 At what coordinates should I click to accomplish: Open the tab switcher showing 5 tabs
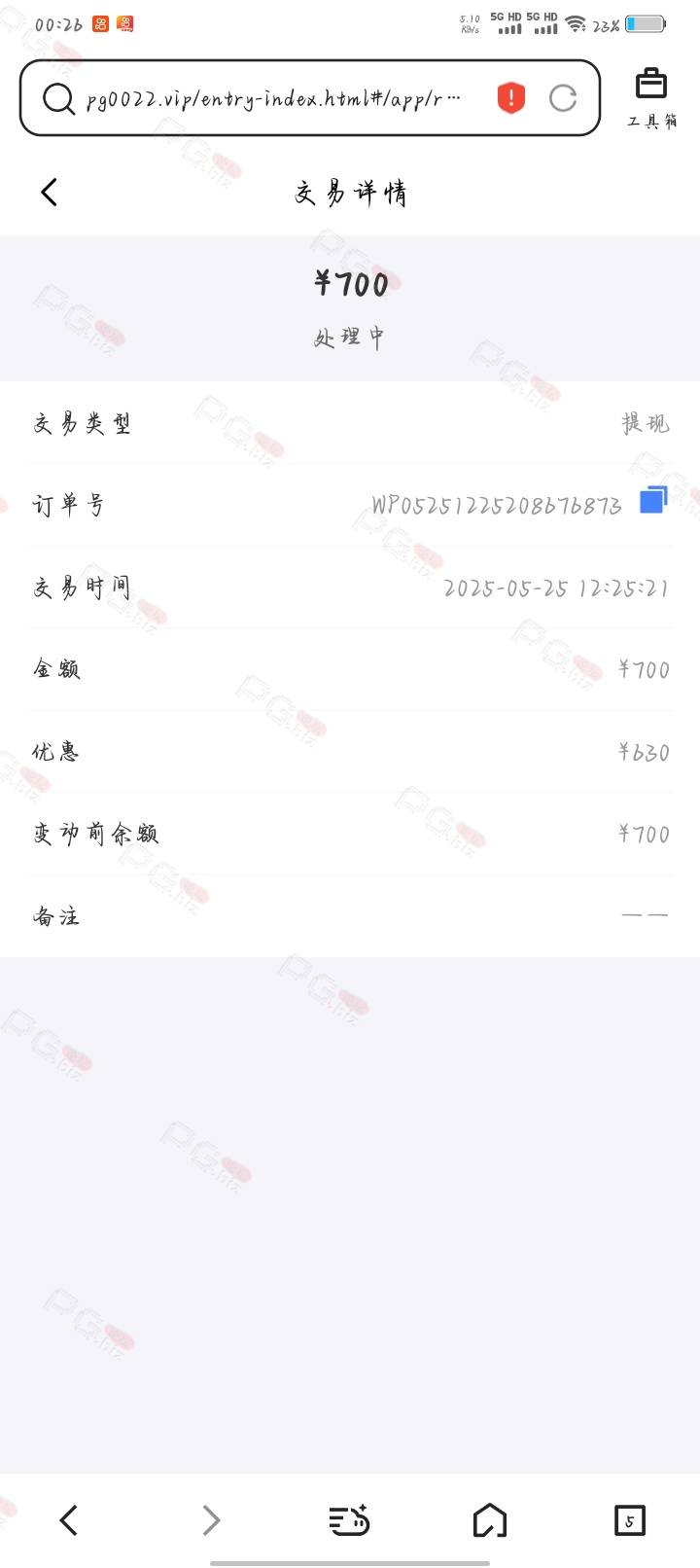(630, 1520)
